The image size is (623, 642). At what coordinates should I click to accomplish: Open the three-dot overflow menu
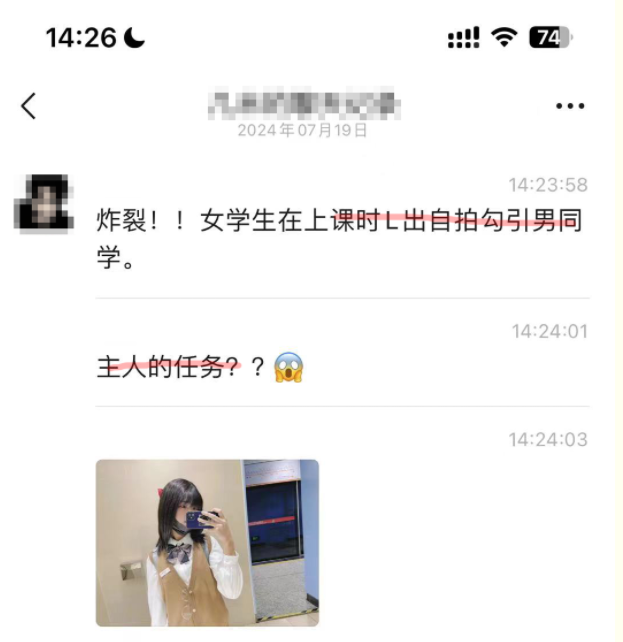pos(570,106)
